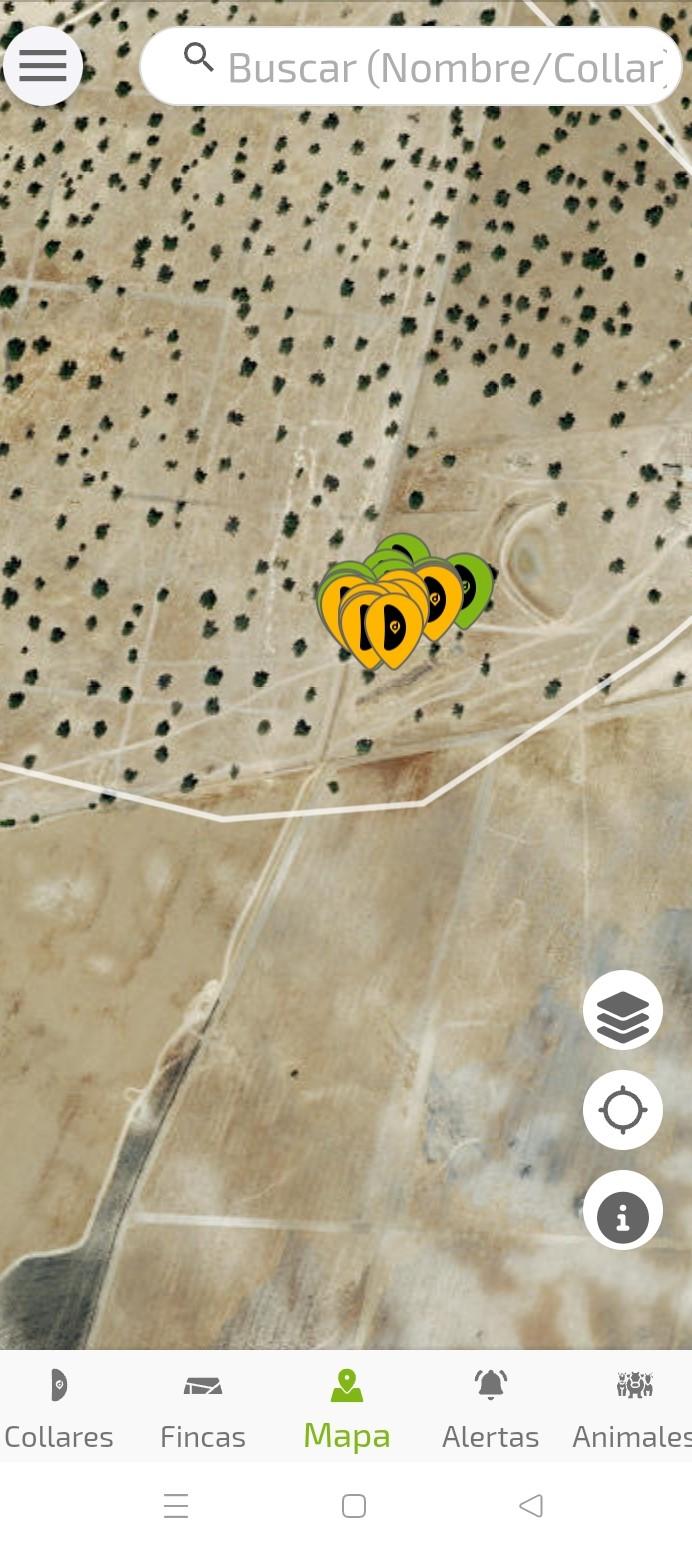Viewport: 692px width, 1549px height.
Task: Go to the Fincas tab
Action: 203,1409
